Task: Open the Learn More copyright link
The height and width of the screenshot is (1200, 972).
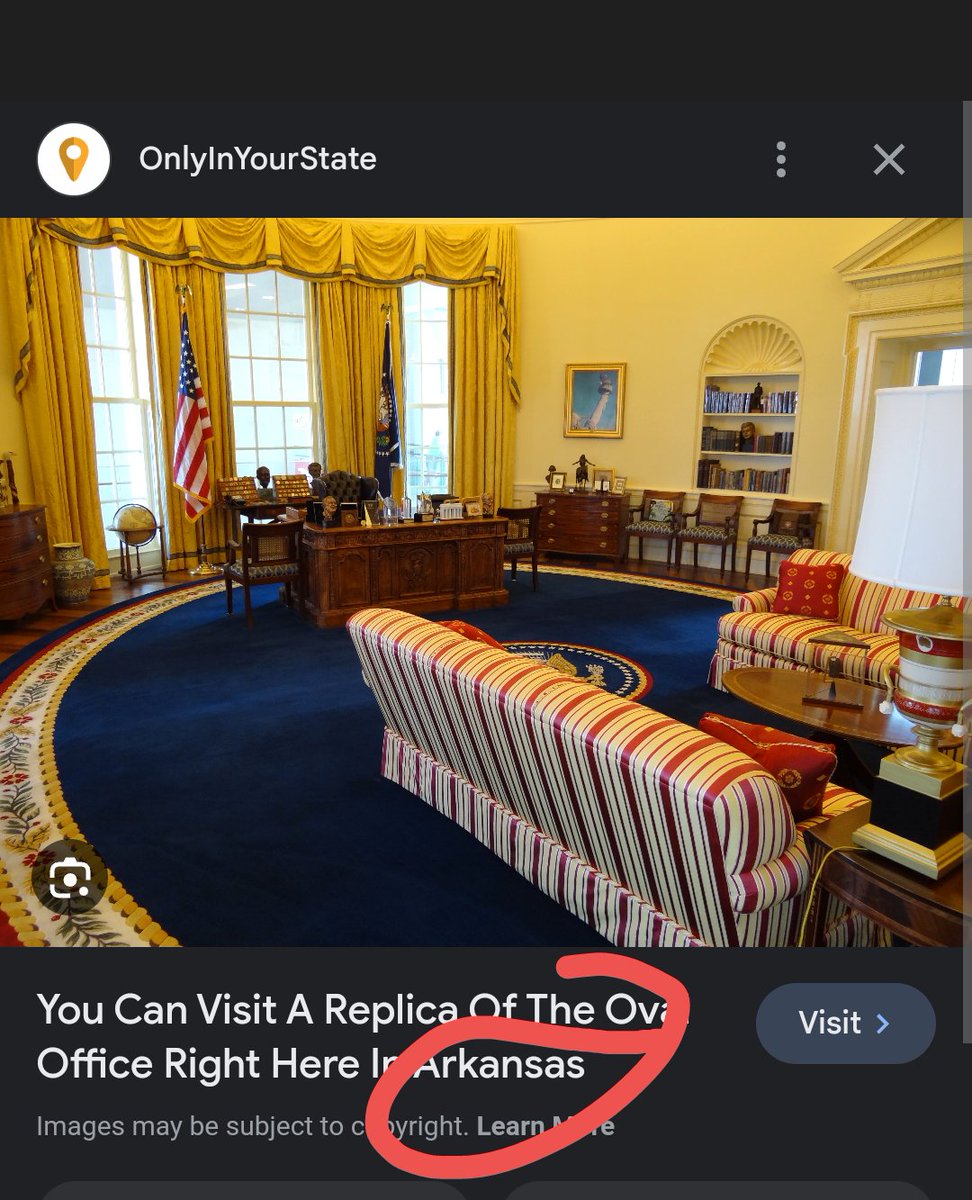Action: tap(545, 1127)
